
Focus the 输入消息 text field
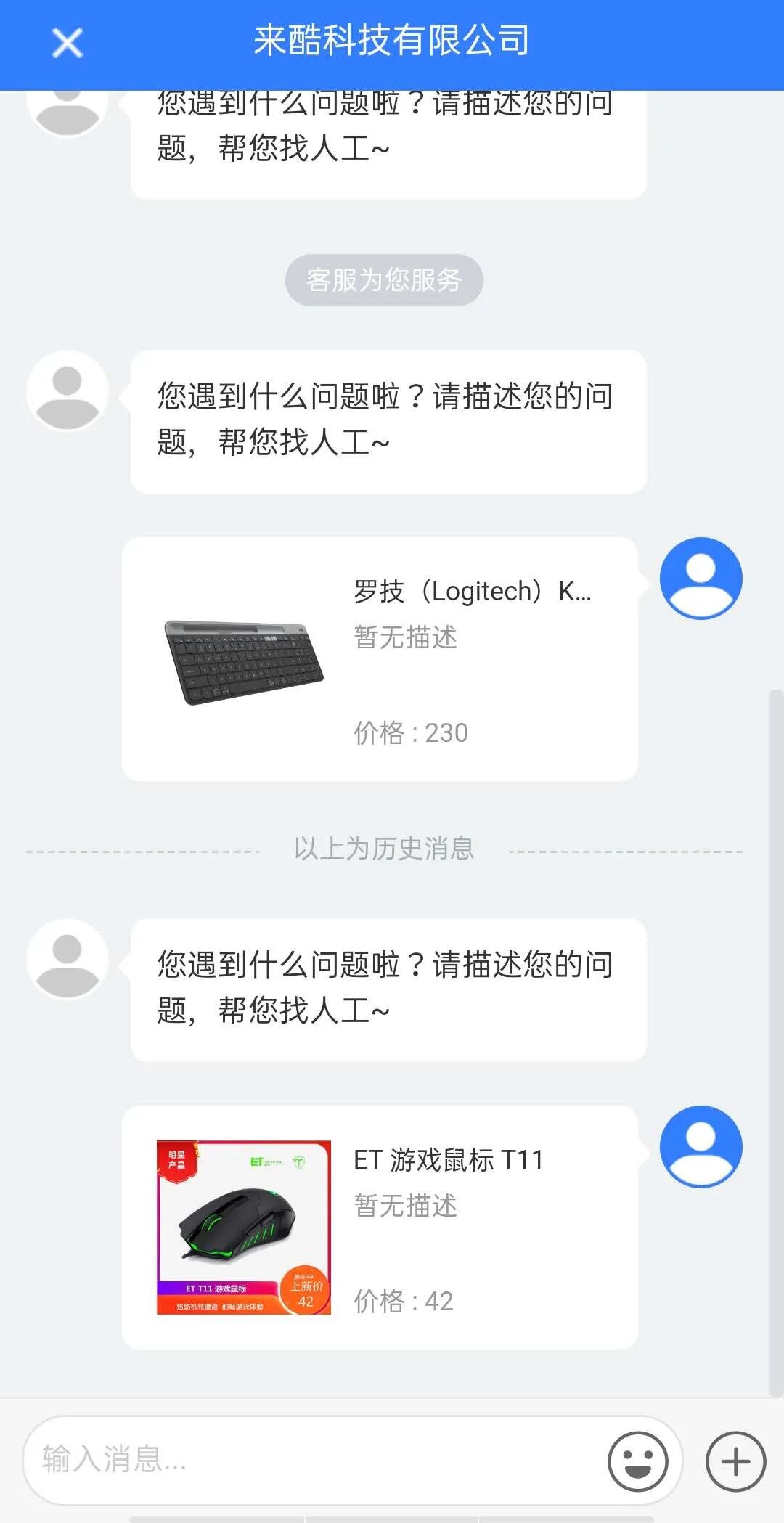pos(312,1459)
